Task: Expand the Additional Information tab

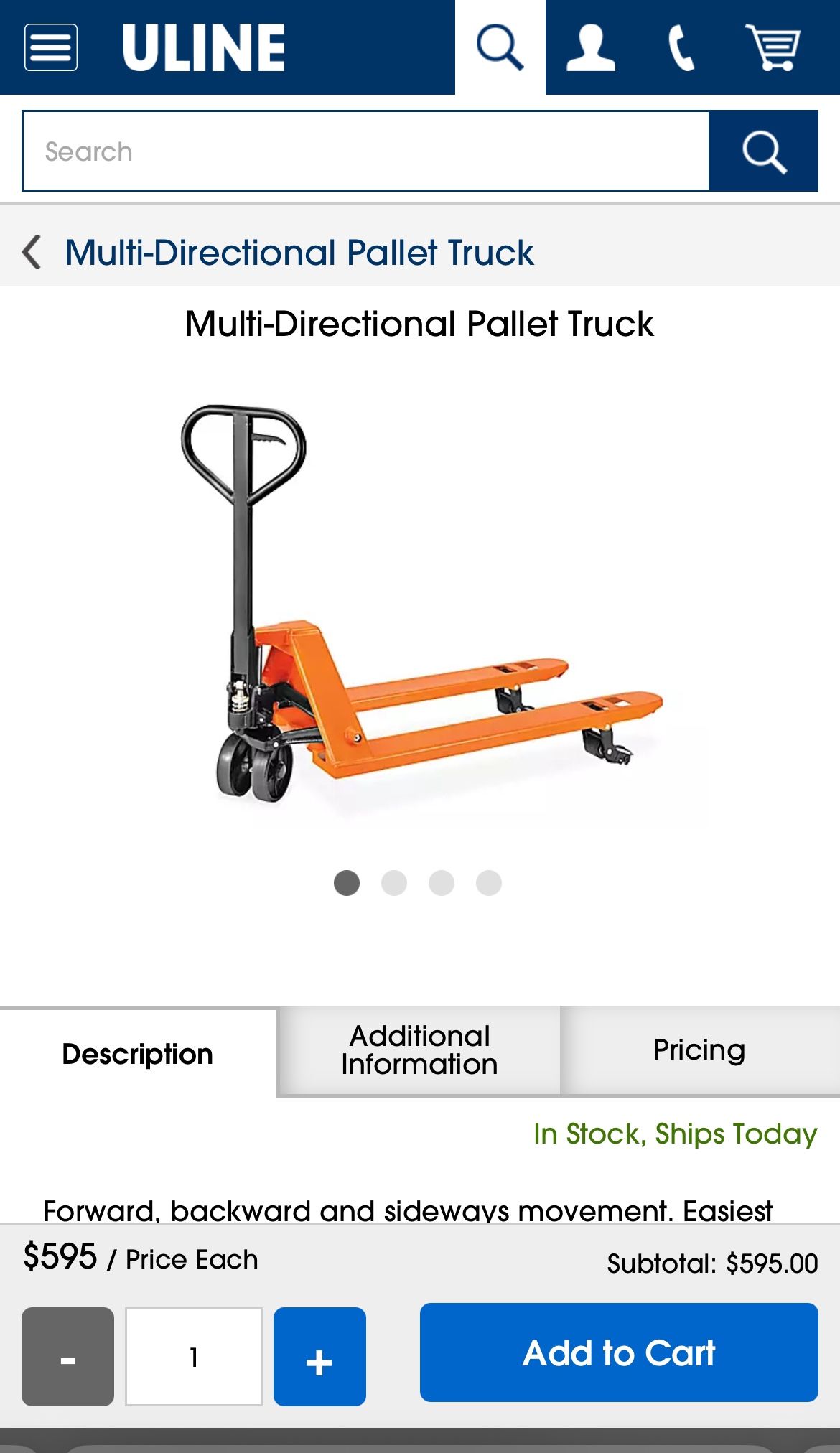Action: [x=419, y=1050]
